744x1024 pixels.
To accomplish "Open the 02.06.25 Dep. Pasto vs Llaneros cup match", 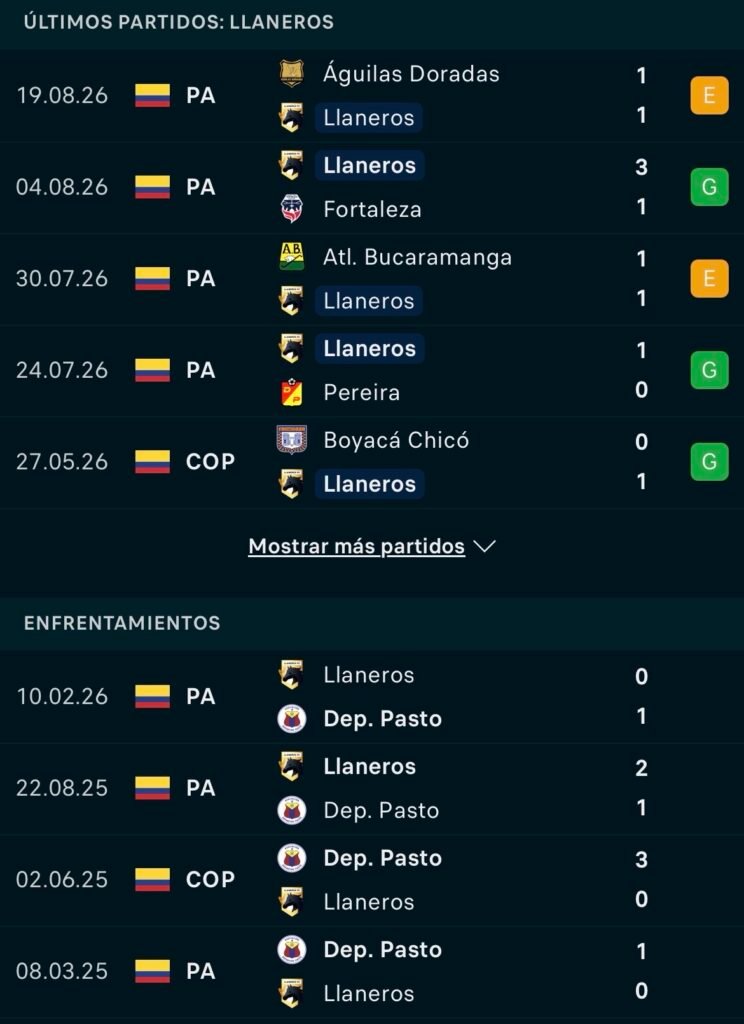I will pyautogui.click(x=372, y=880).
